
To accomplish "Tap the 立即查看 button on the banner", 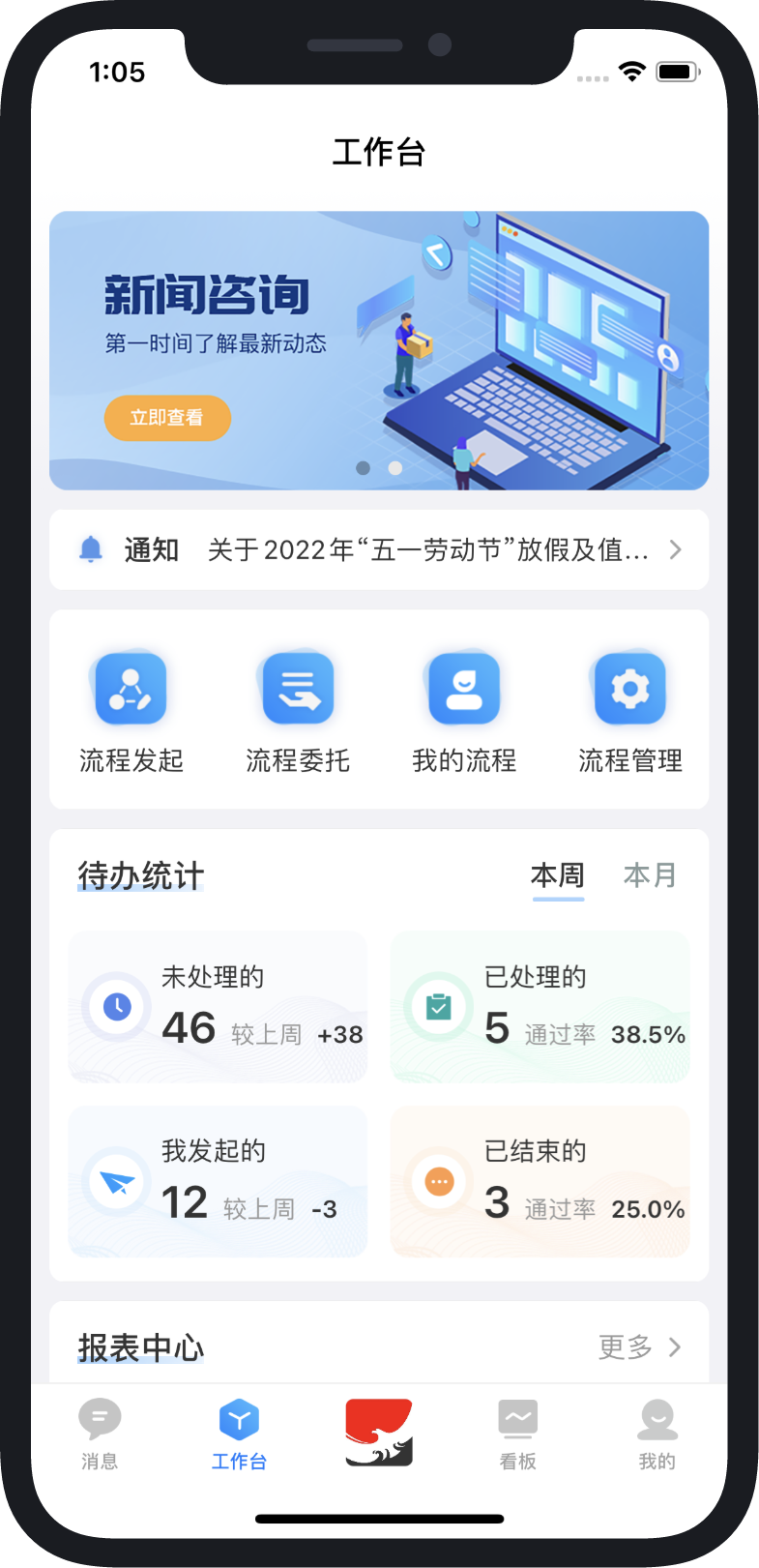I will [x=167, y=418].
